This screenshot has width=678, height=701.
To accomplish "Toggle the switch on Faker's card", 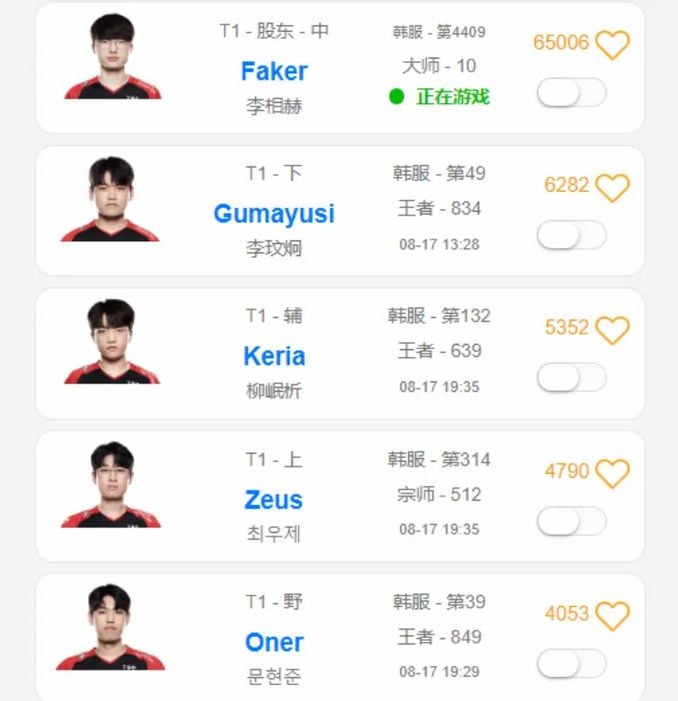I will pos(571,93).
